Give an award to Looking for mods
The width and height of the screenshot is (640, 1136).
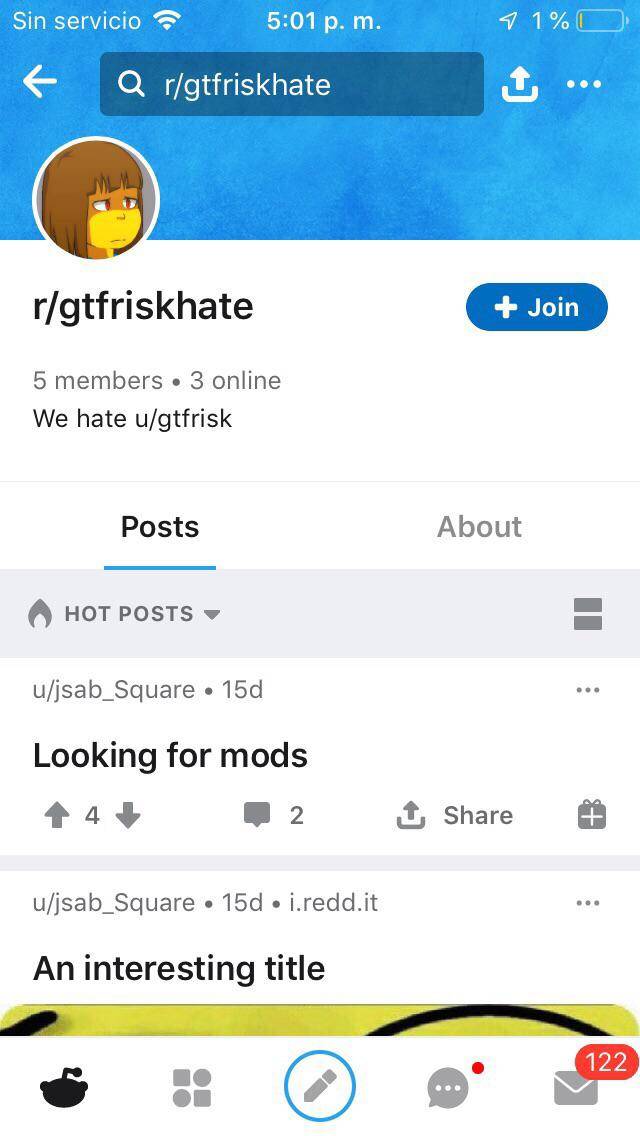591,816
